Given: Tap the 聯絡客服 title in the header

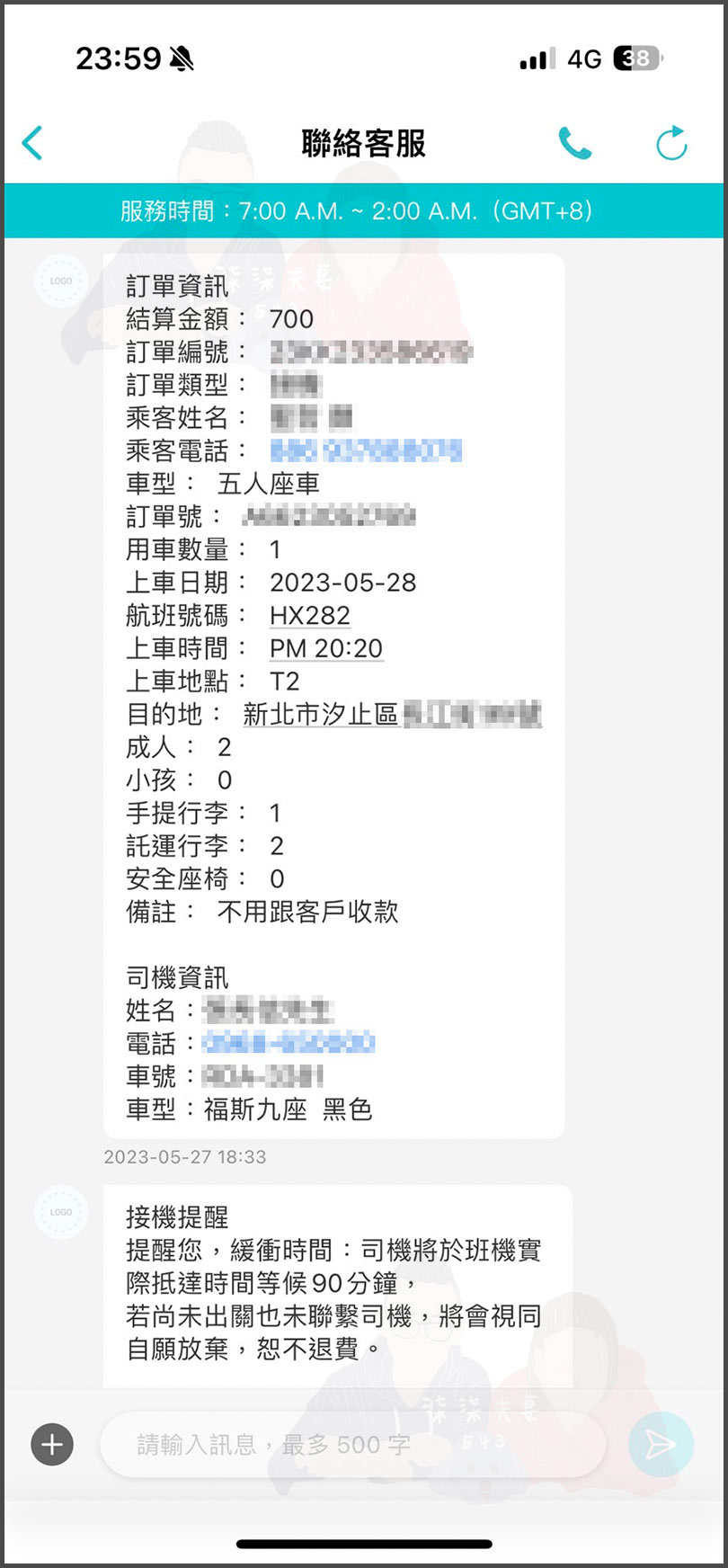Looking at the screenshot, I should pyautogui.click(x=364, y=142).
